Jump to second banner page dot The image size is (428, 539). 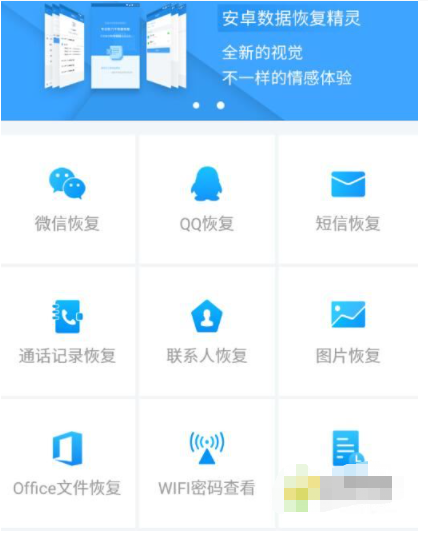221,105
